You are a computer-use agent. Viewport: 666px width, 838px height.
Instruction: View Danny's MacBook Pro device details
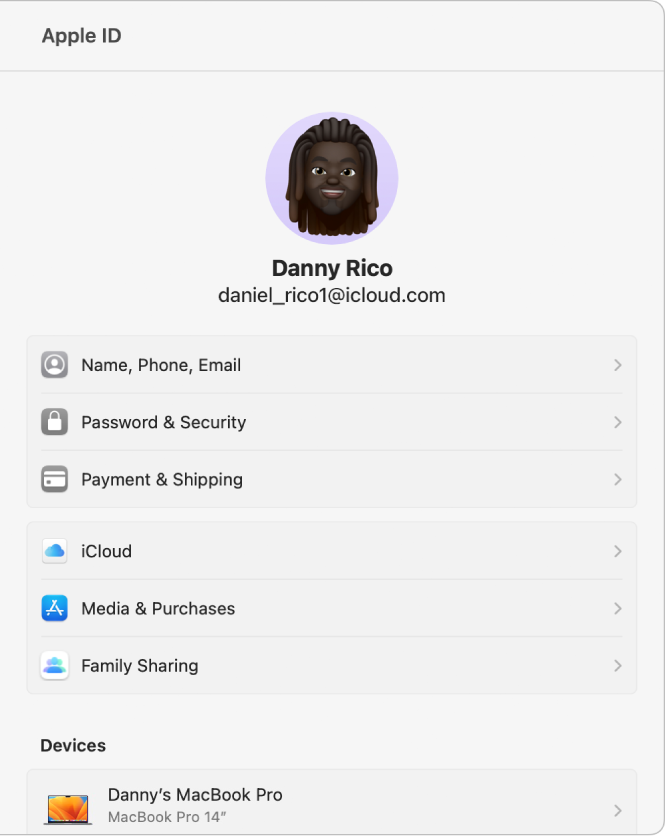[x=331, y=804]
